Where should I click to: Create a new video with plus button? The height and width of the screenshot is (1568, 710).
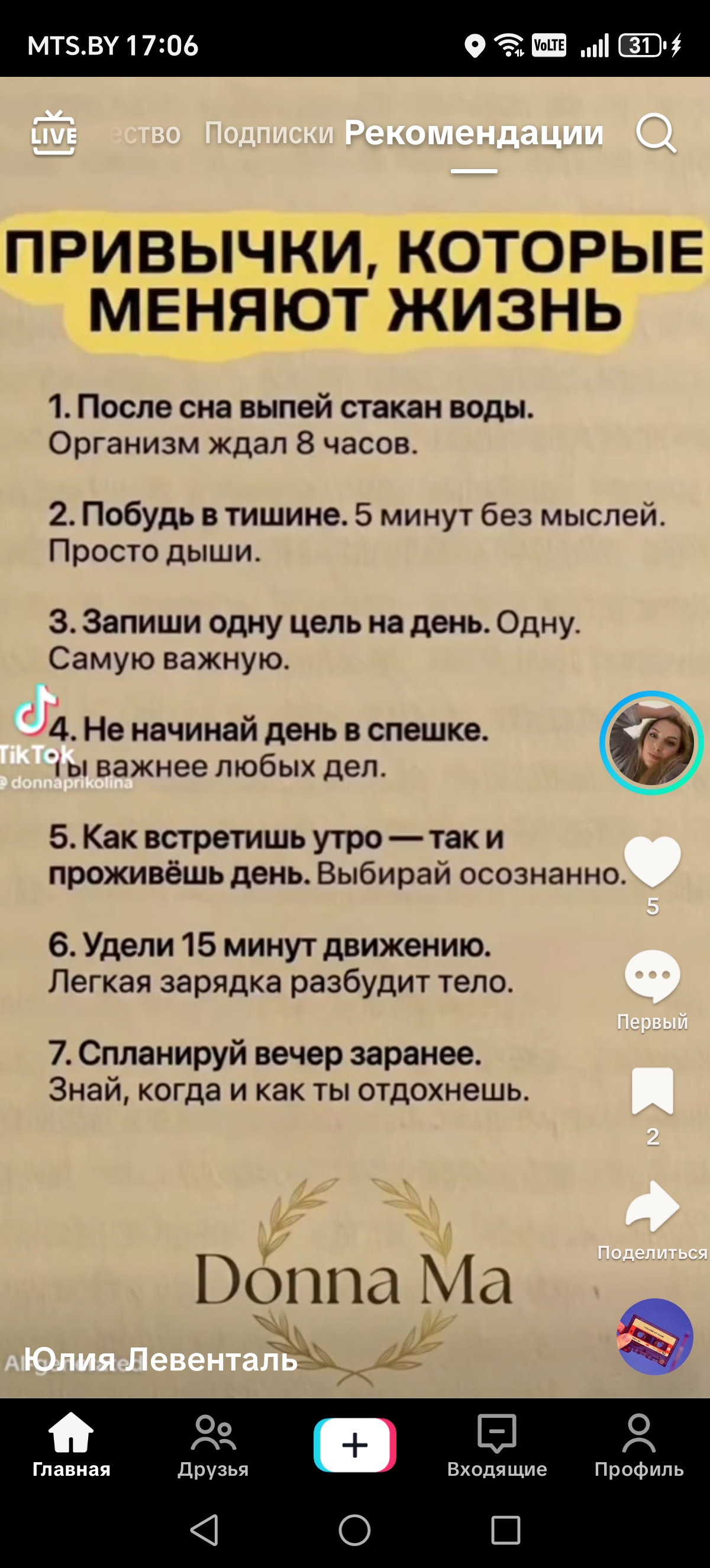click(355, 1444)
